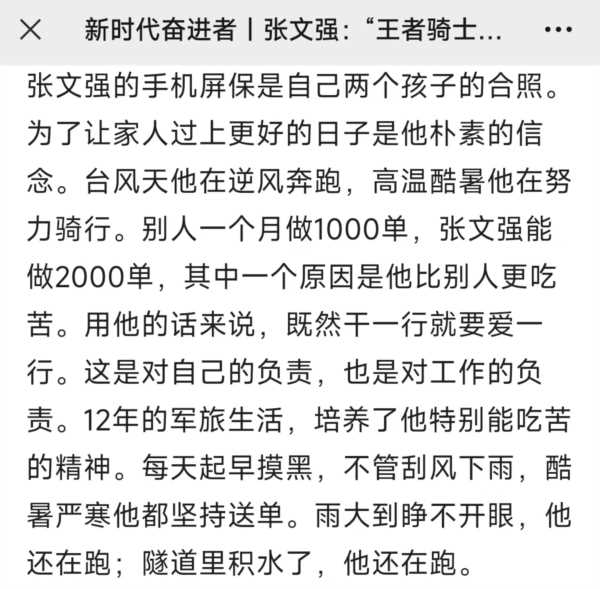
Task: Close the article page
Action: 31,30
